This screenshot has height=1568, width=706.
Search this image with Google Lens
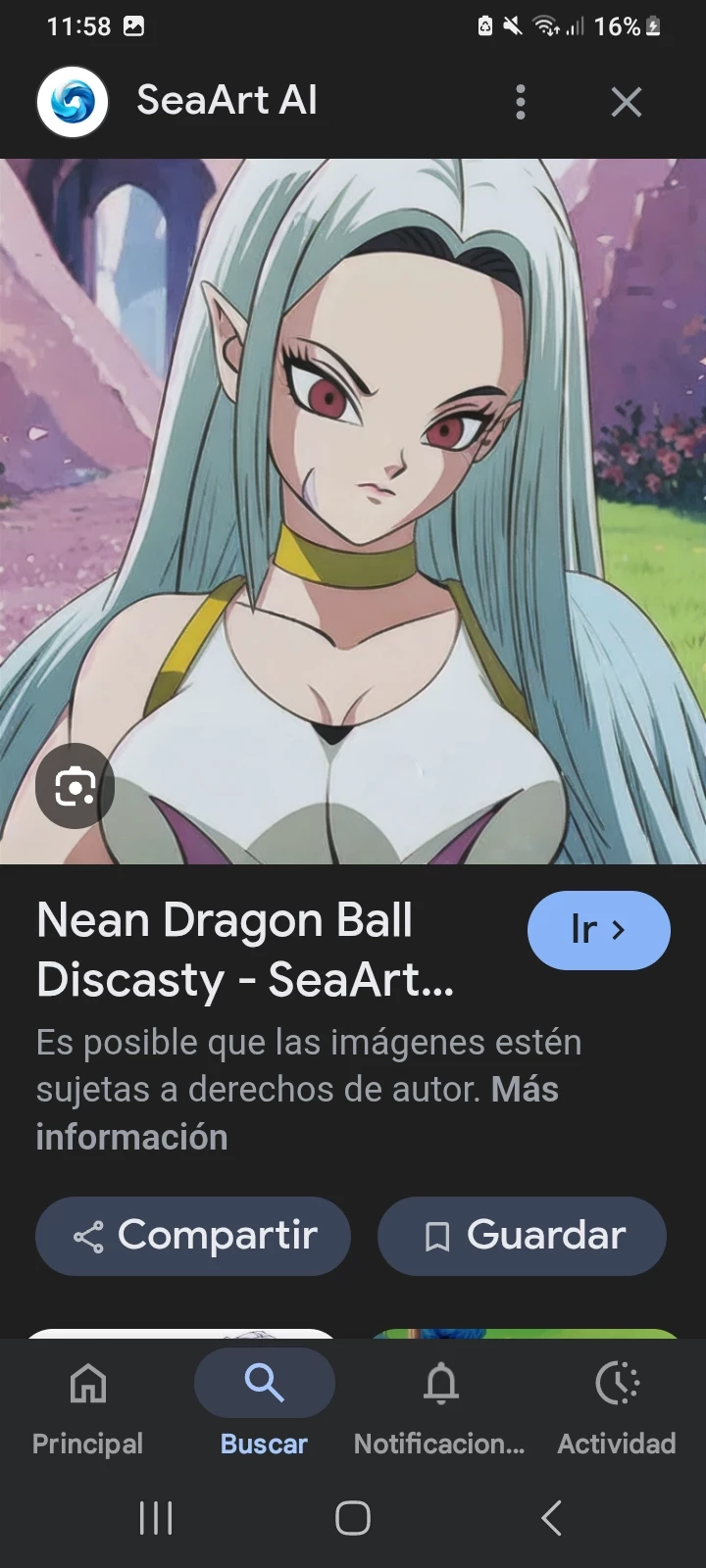tap(75, 786)
